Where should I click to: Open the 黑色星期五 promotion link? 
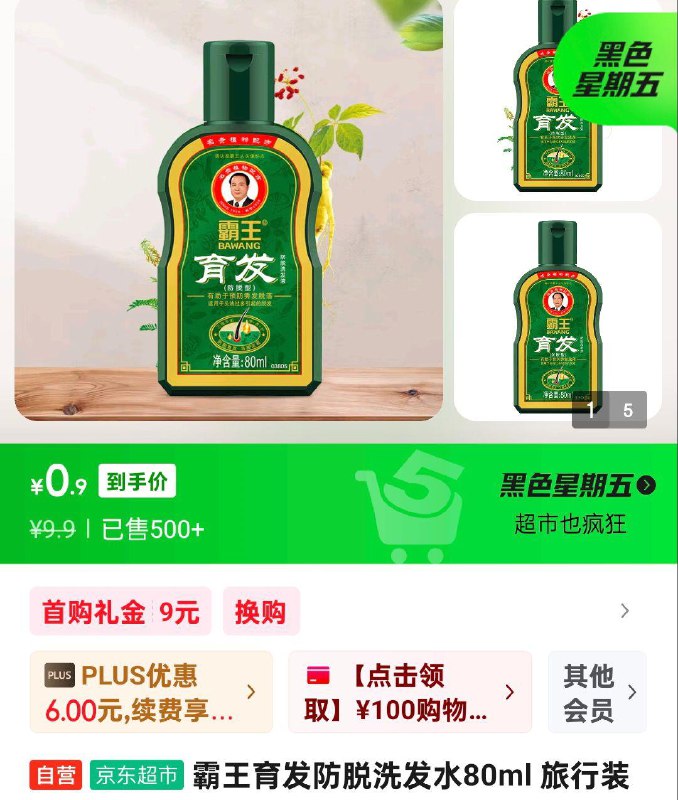(578, 486)
